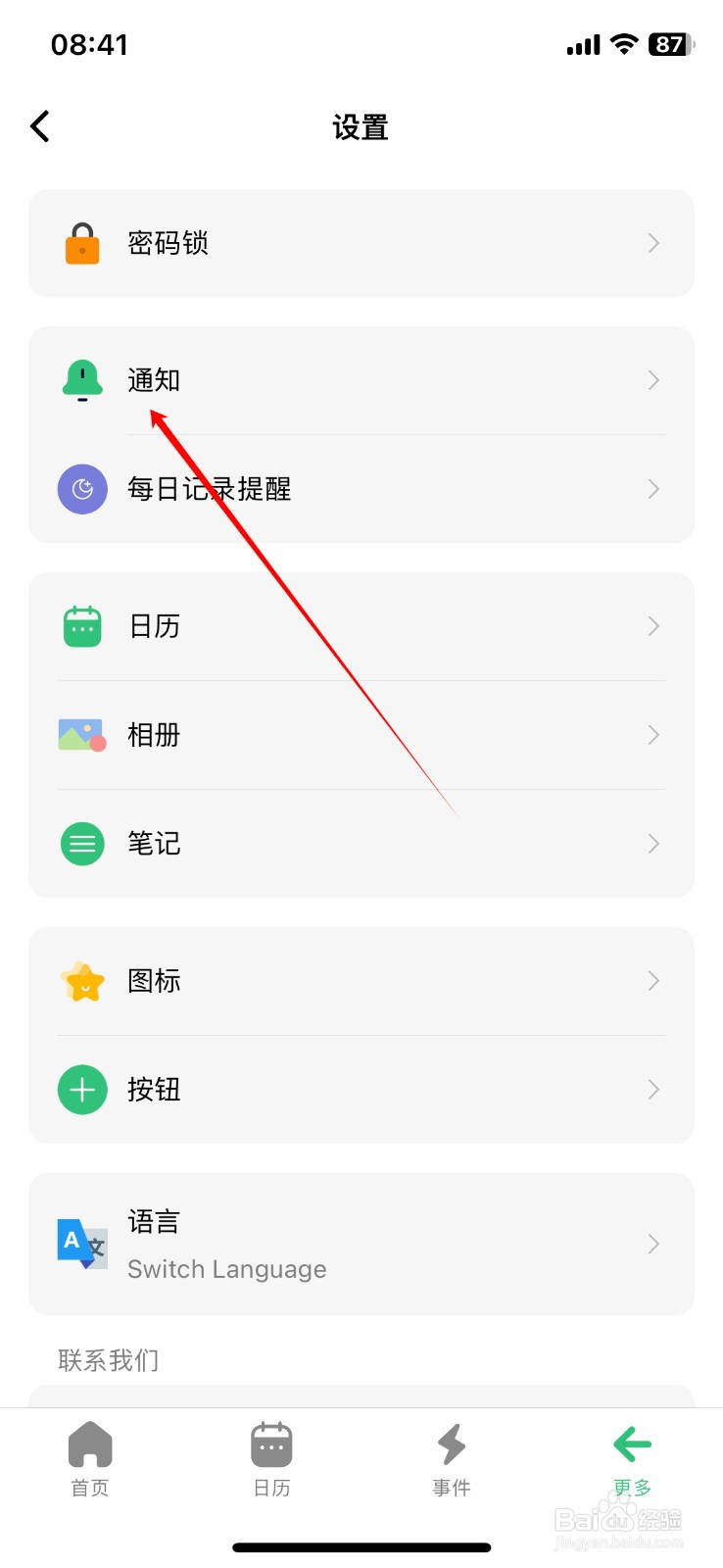Tap the orange padlock icon beside 密码锁
723x1568 pixels.
click(82, 244)
